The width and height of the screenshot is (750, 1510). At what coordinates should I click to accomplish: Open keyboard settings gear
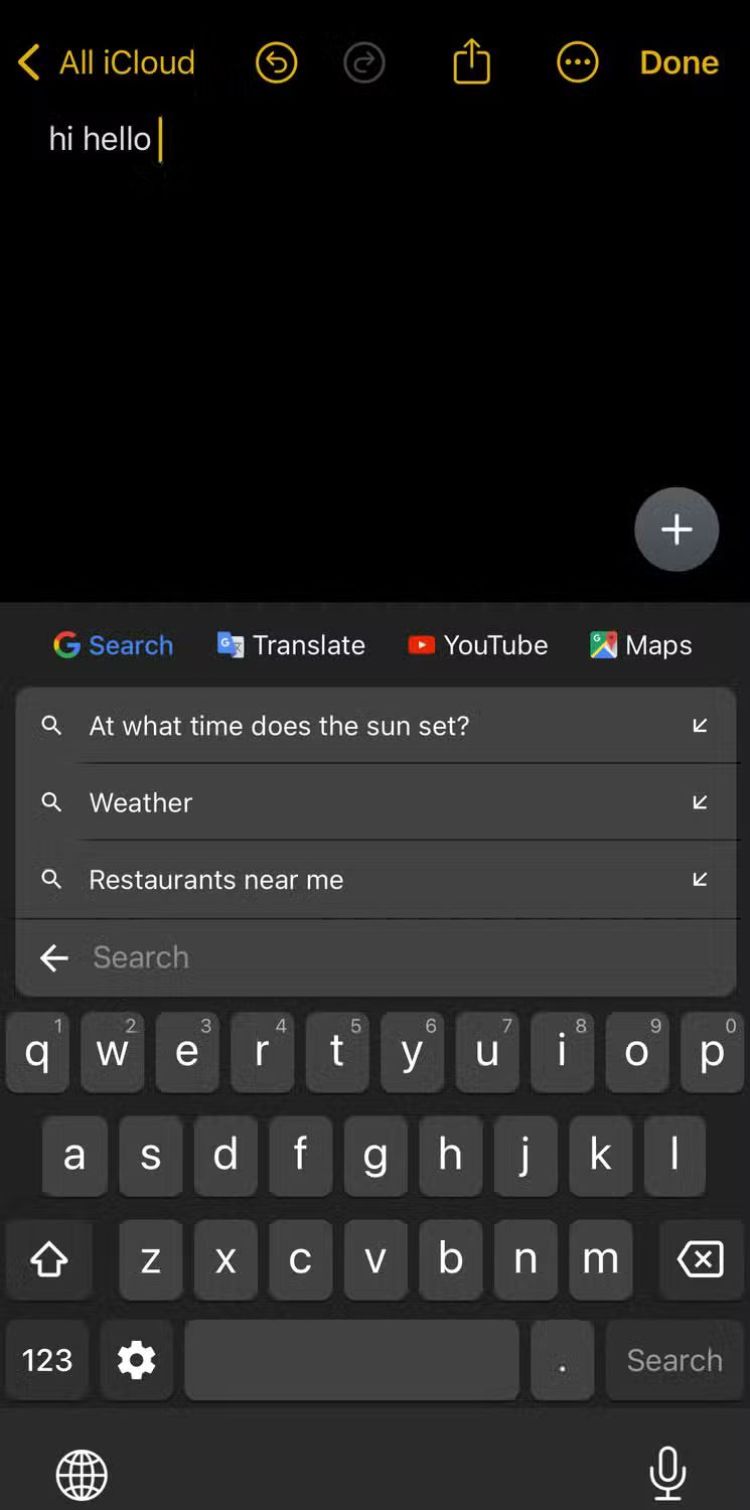136,1360
